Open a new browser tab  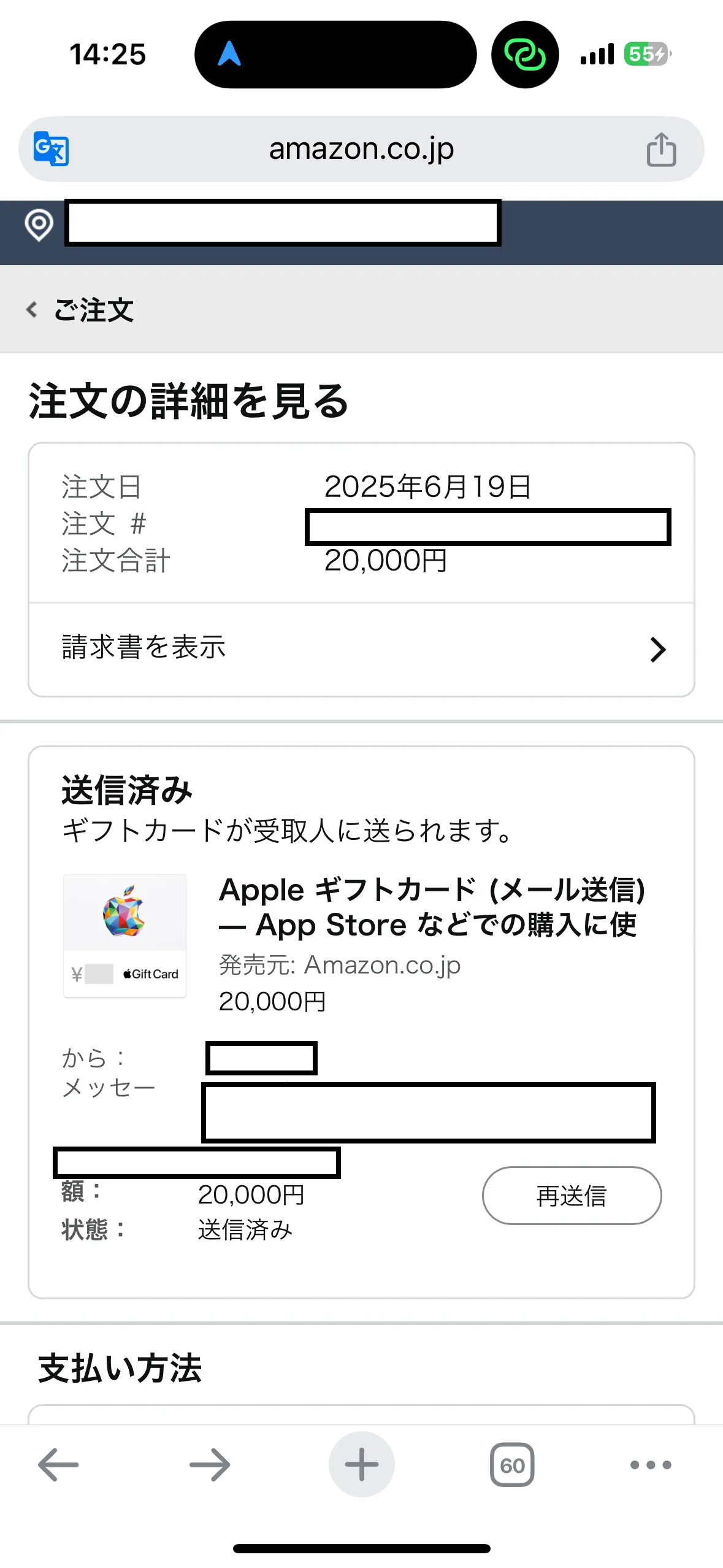(361, 1465)
